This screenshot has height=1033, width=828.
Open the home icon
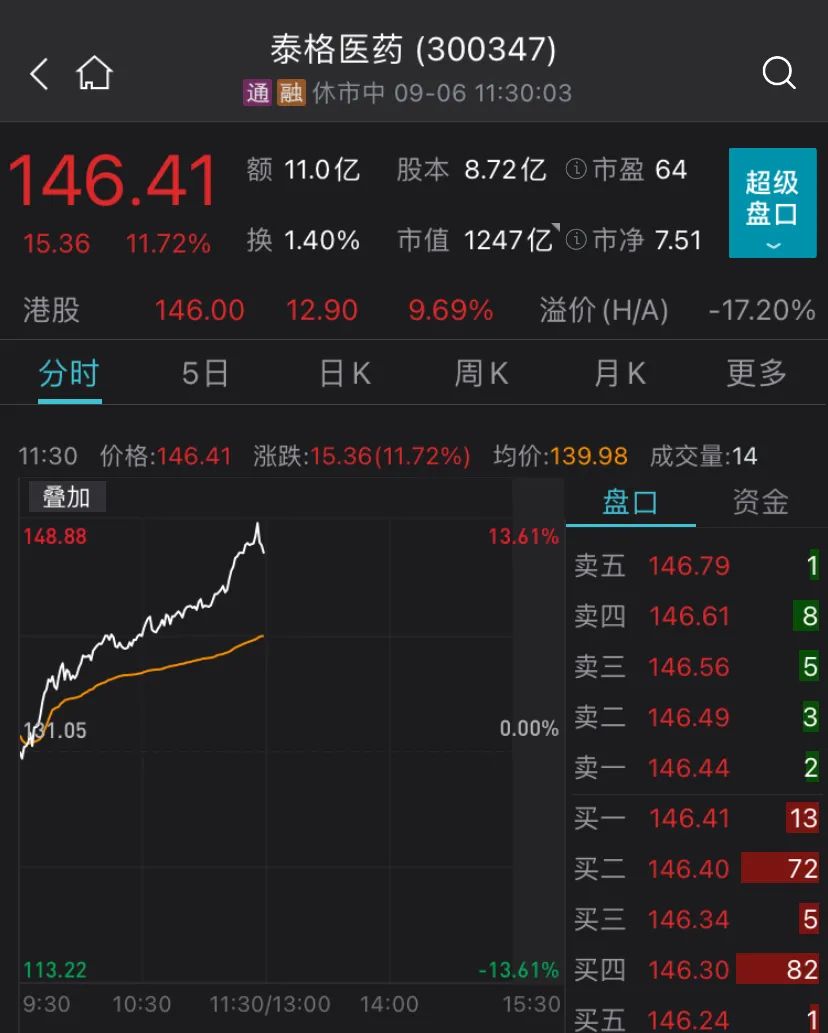pos(94,73)
